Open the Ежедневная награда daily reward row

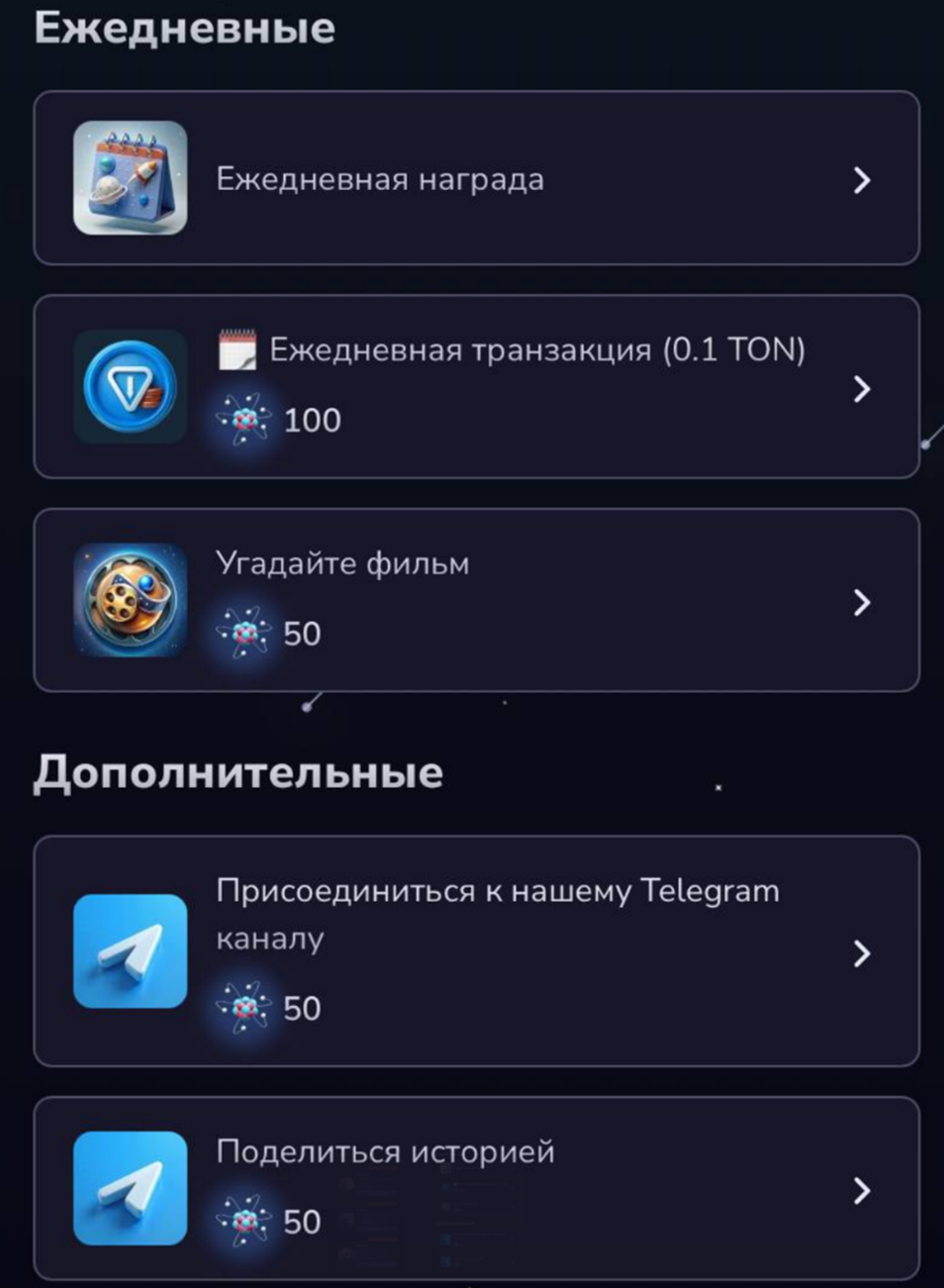pyautogui.click(x=475, y=178)
